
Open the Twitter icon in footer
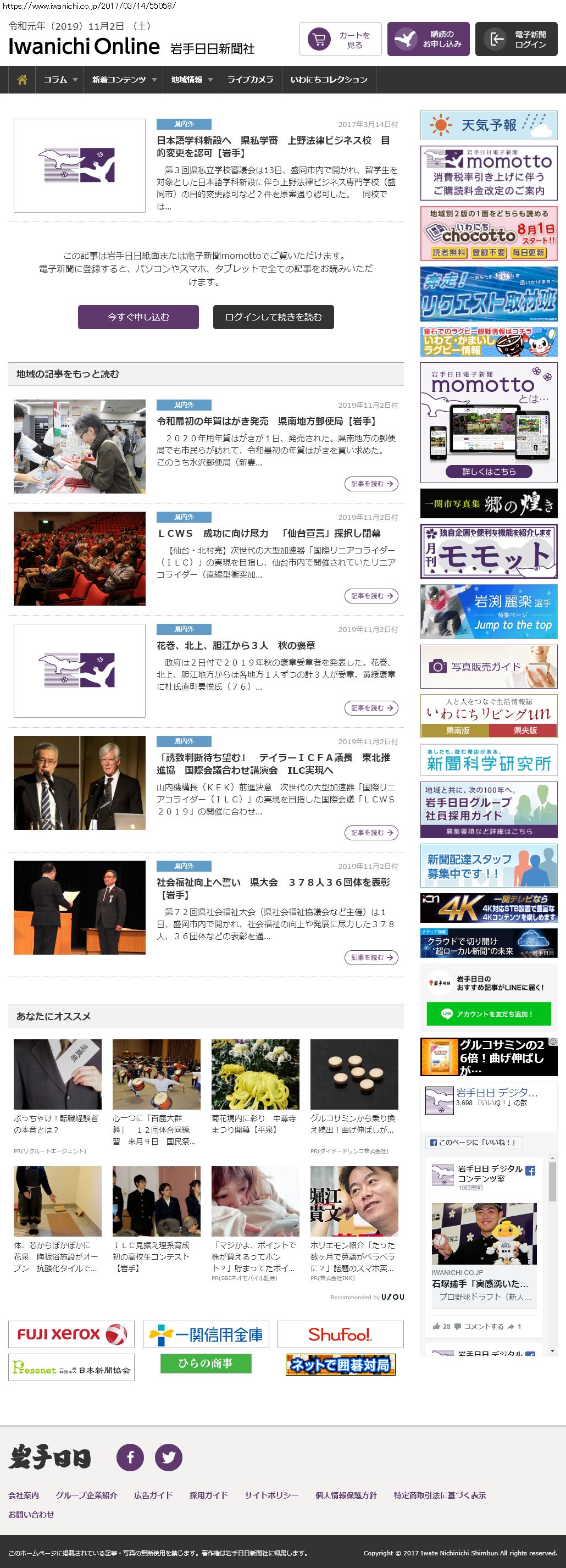point(169,1457)
